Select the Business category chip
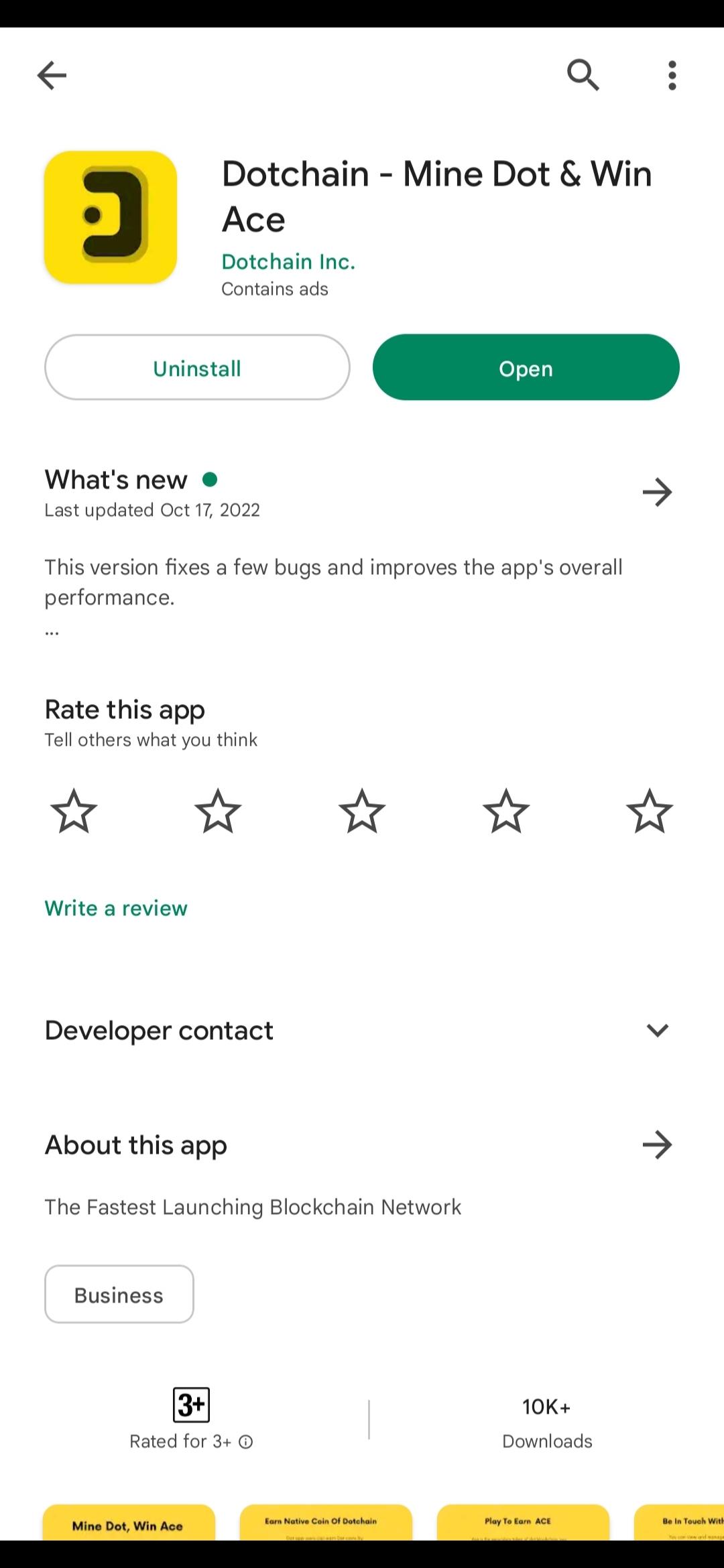This screenshot has width=724, height=1568. click(119, 1295)
